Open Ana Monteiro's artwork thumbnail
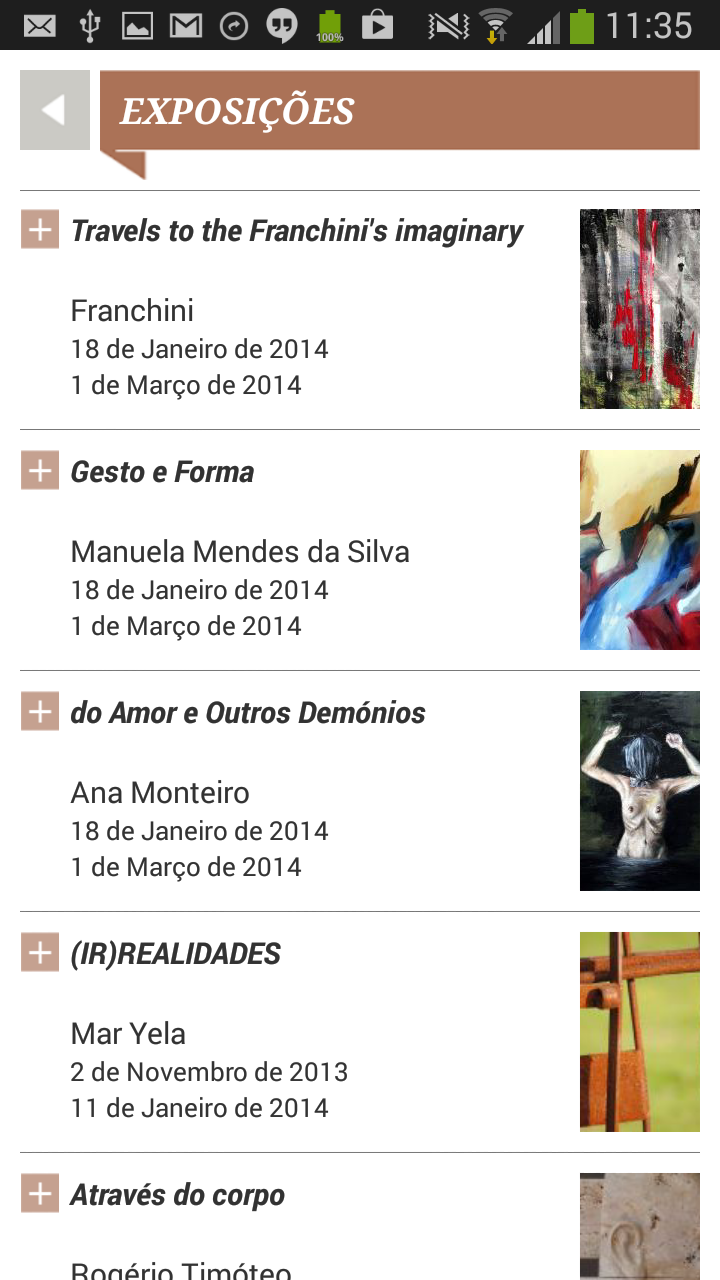Image resolution: width=720 pixels, height=1280 pixels. (x=639, y=790)
